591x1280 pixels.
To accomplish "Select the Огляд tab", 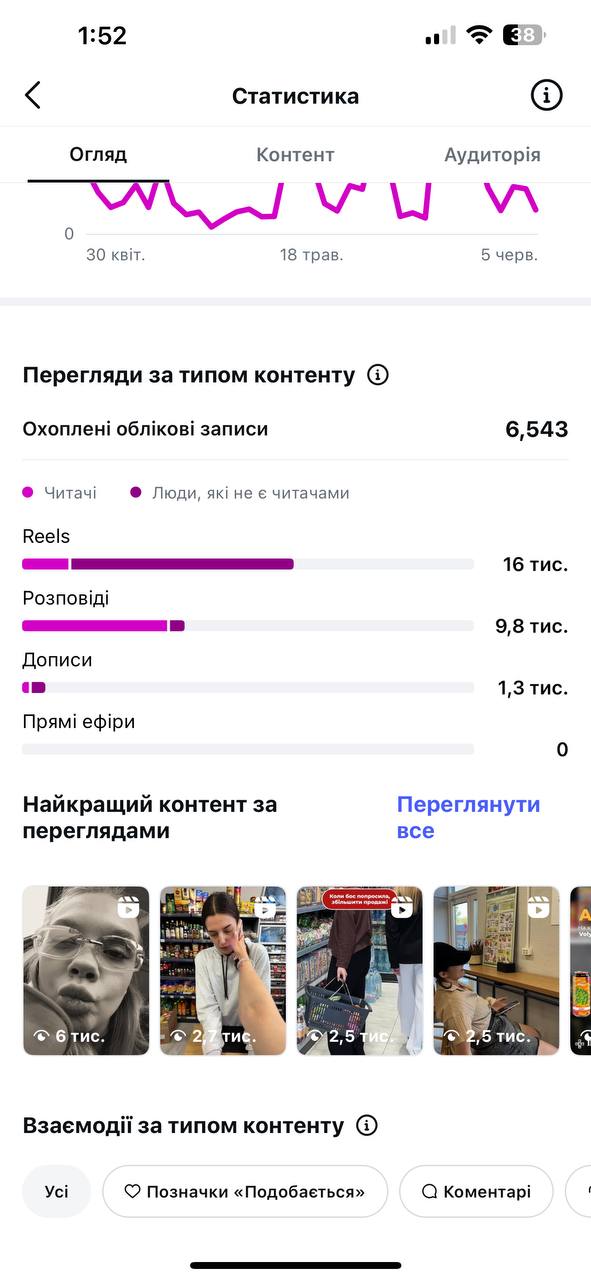I will [98, 155].
